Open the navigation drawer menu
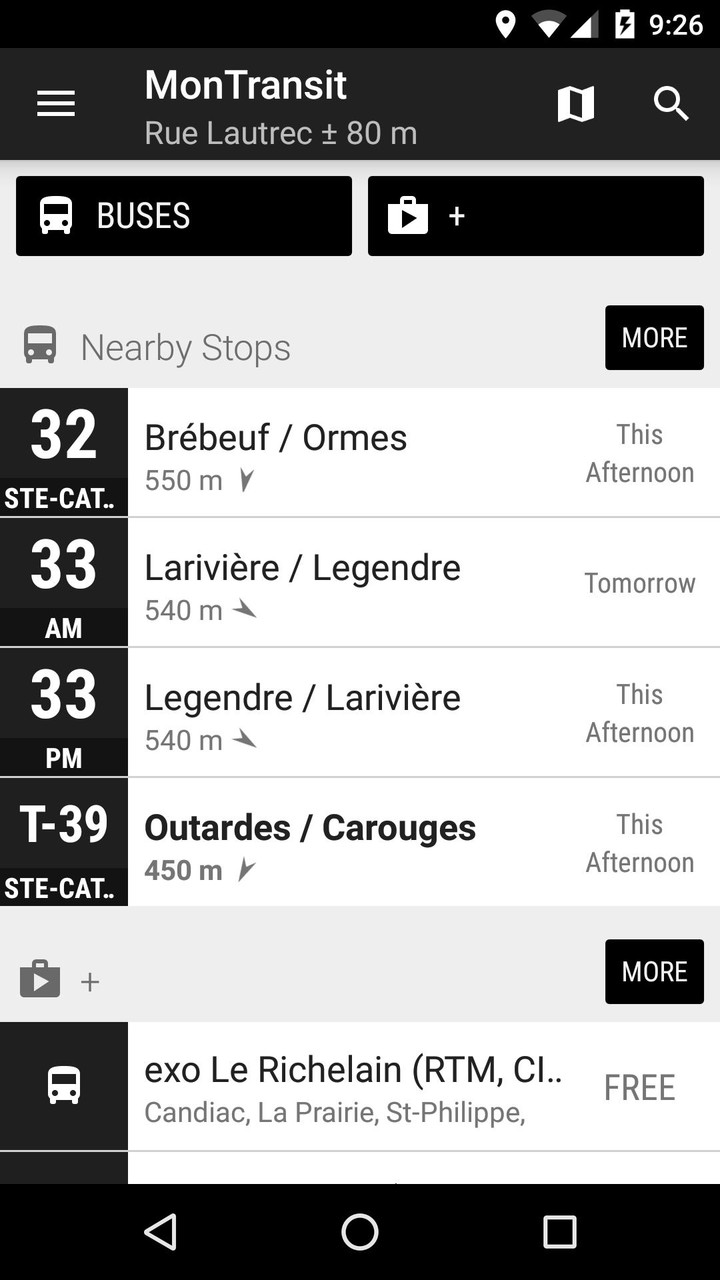Screen dimensions: 720x1280 pos(55,103)
